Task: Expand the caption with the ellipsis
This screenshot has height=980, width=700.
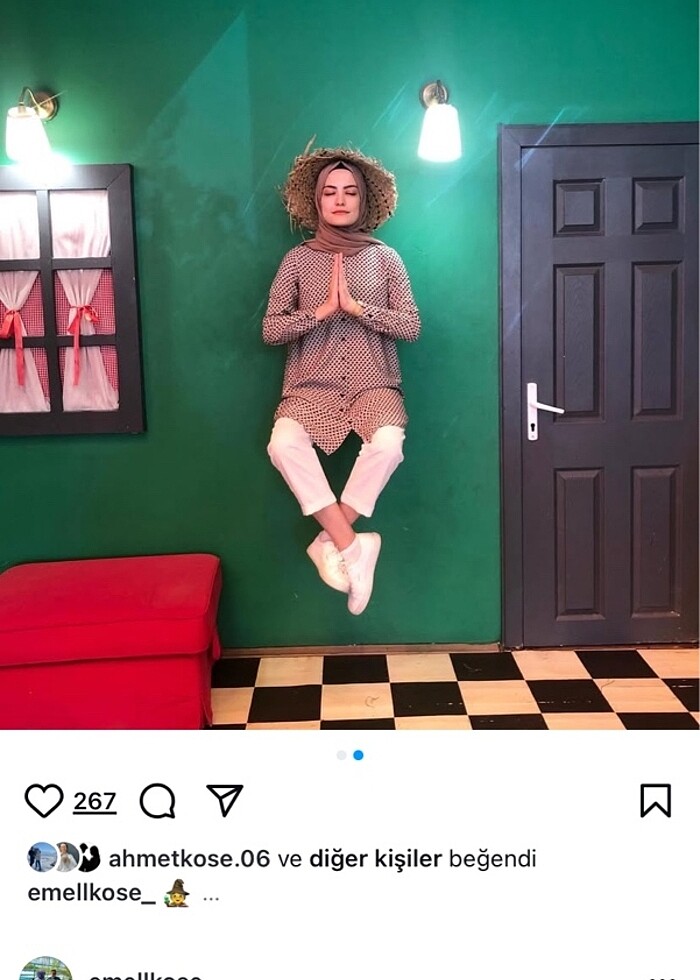Action: coord(211,895)
